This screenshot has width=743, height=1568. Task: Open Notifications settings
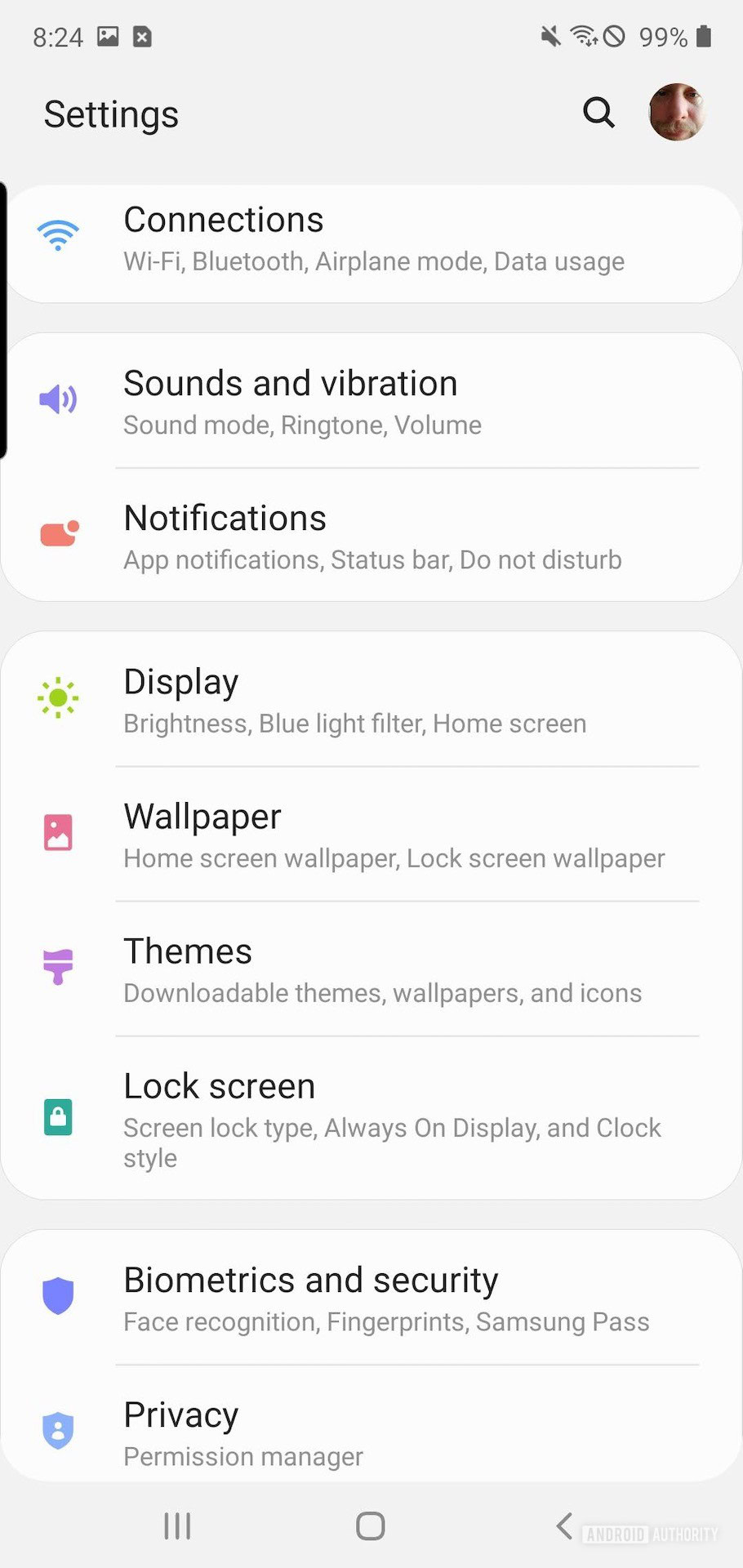[x=371, y=537]
